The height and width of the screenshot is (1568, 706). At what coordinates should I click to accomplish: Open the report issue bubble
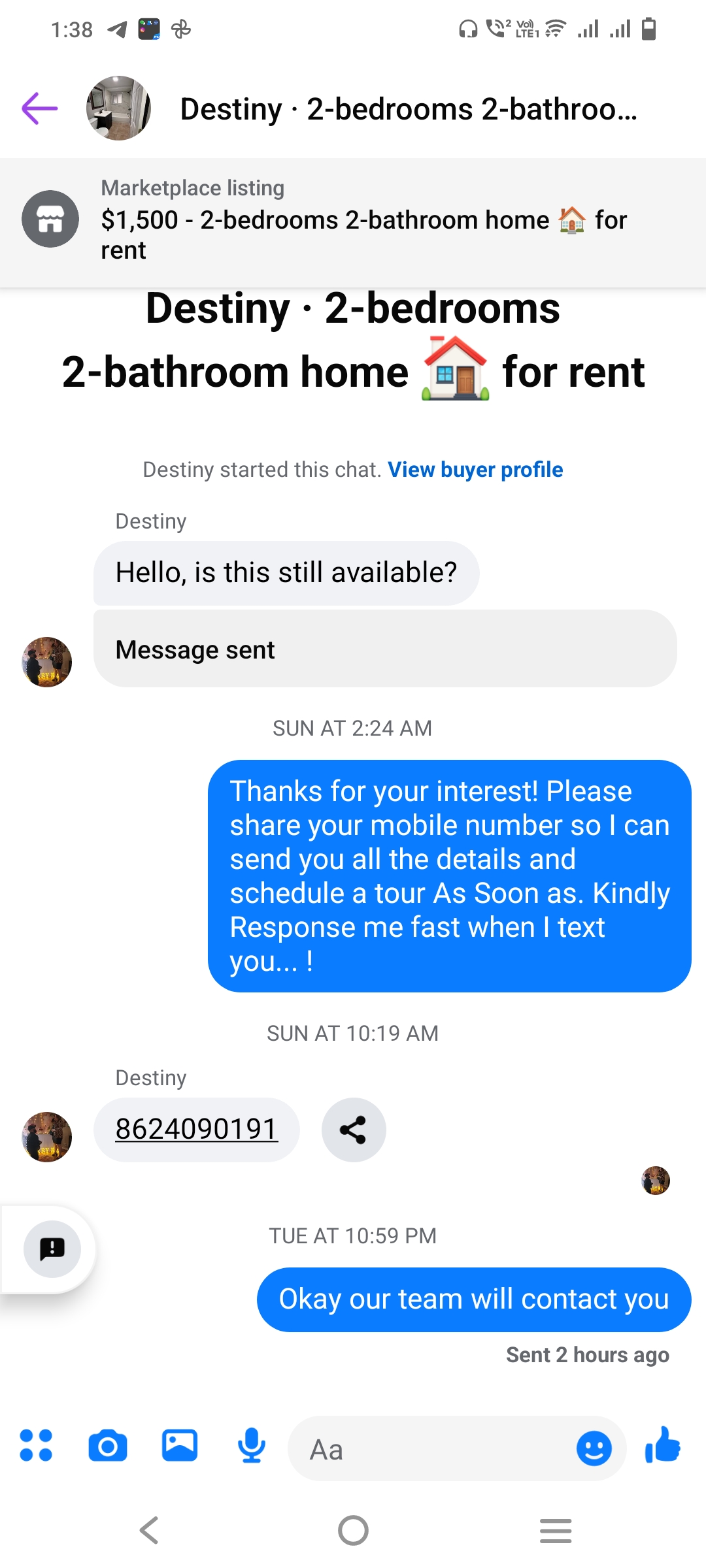[x=52, y=1249]
